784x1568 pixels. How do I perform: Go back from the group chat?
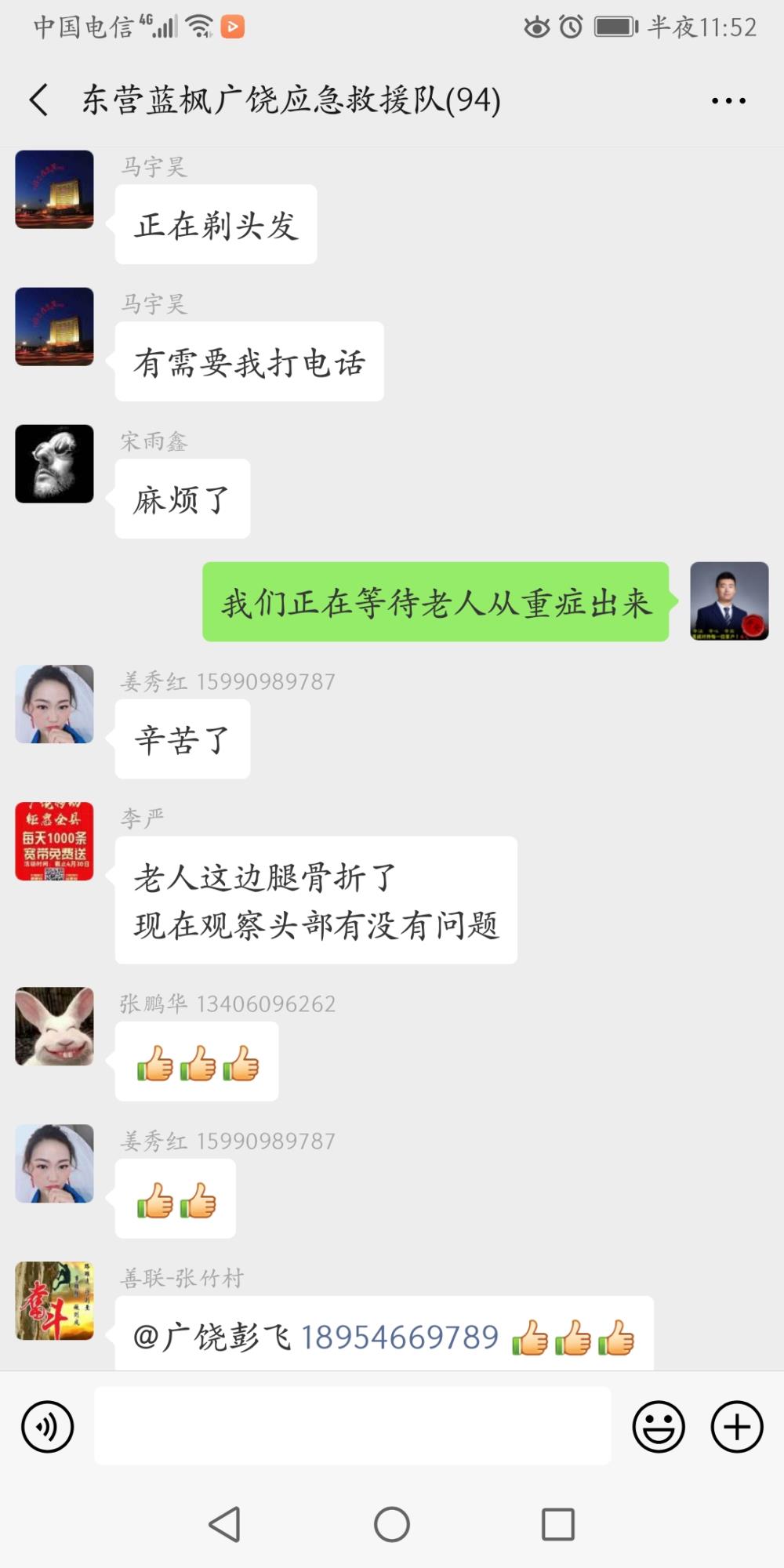(x=39, y=100)
